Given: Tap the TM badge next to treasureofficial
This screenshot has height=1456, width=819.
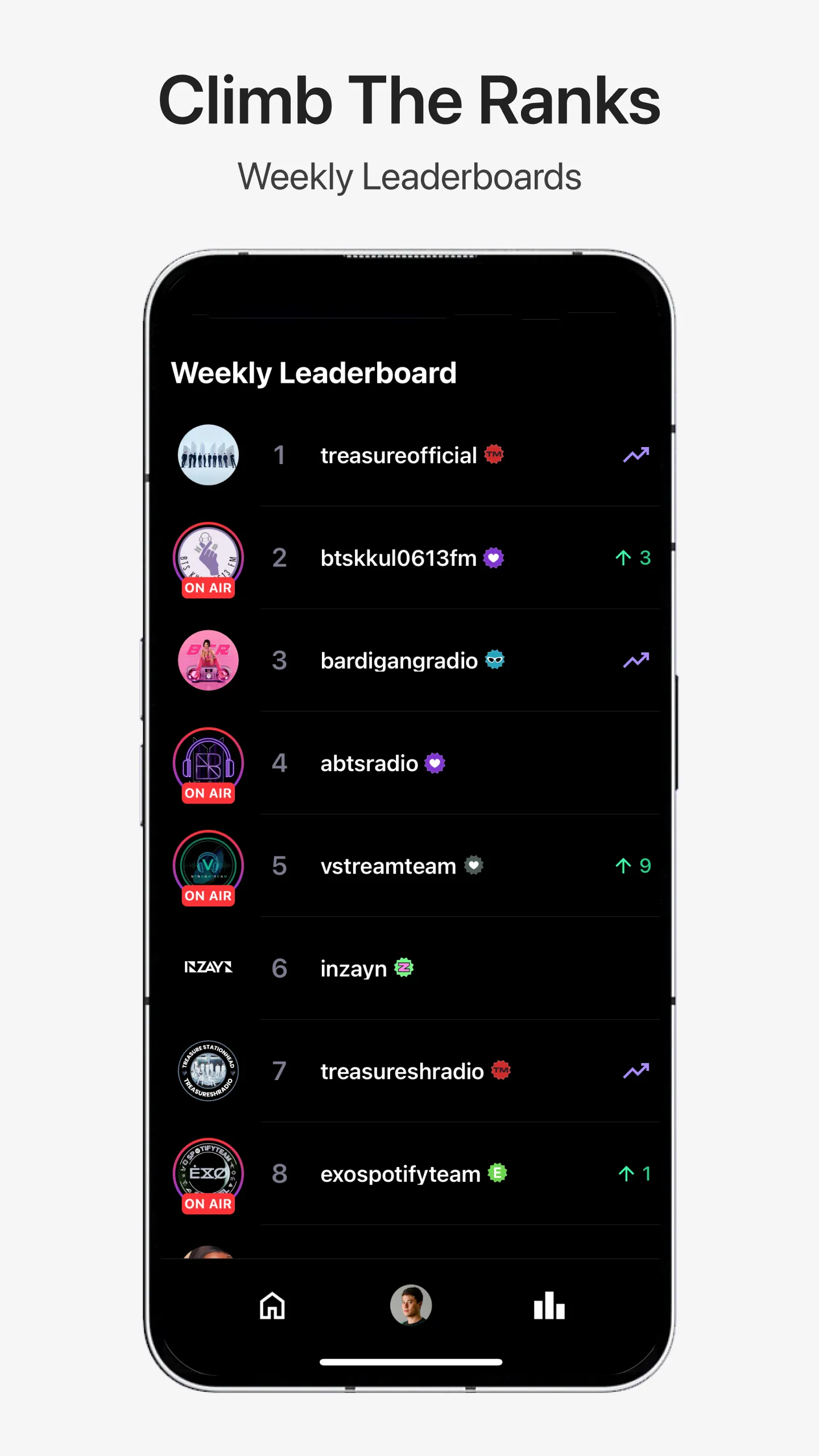Looking at the screenshot, I should tap(495, 455).
